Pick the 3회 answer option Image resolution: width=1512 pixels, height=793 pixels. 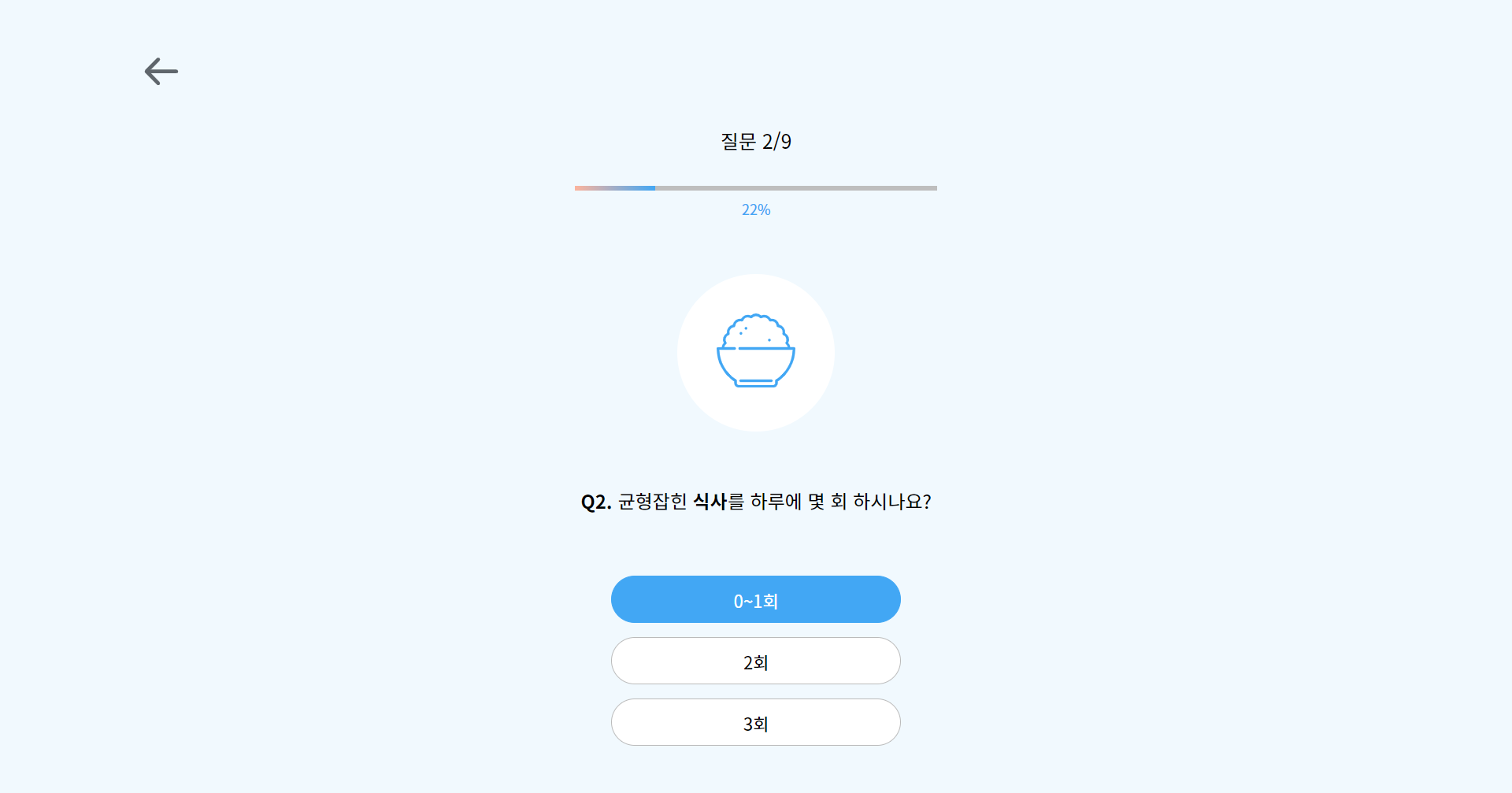click(x=755, y=723)
